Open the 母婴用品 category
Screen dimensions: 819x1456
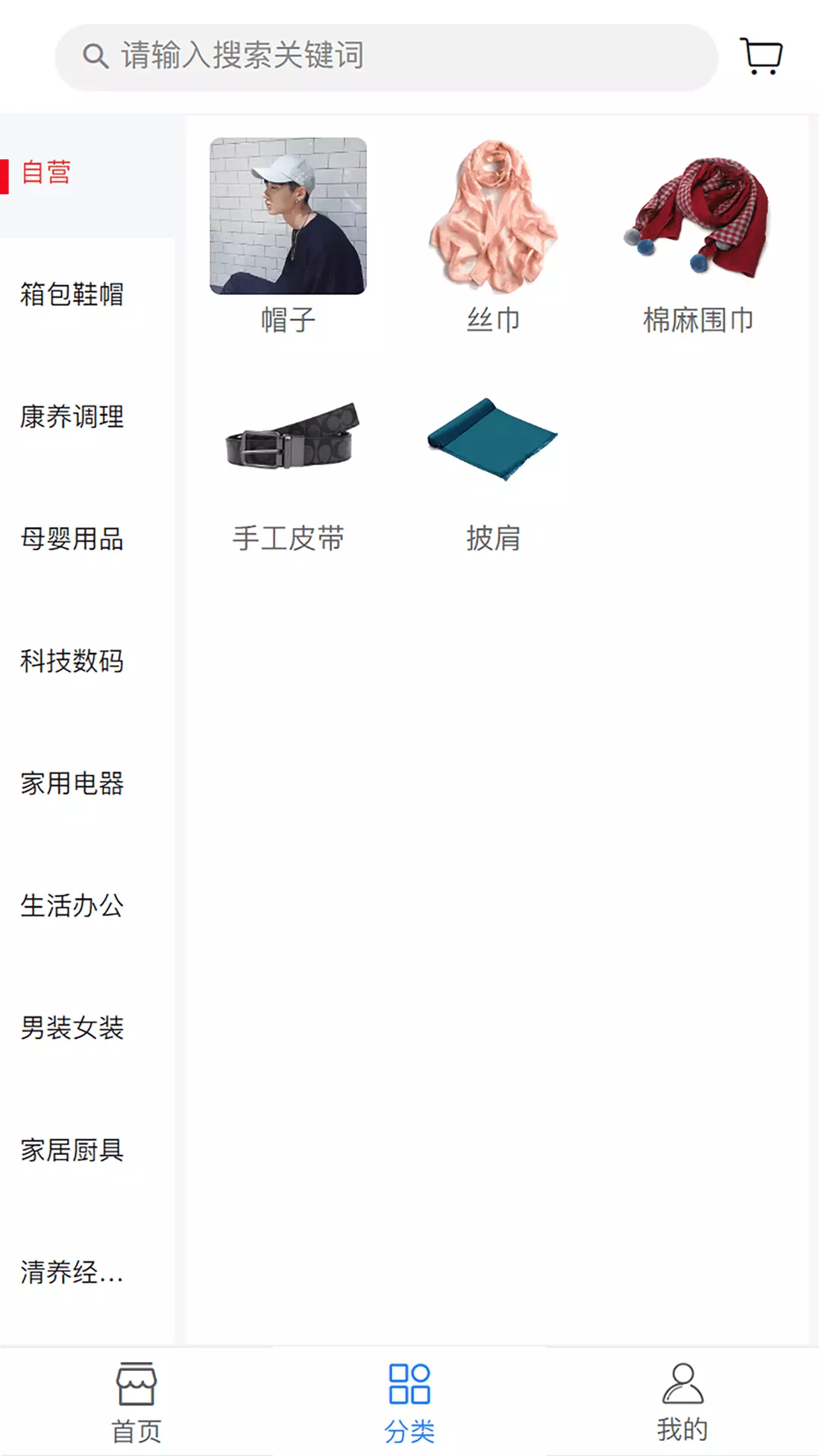[x=87, y=539]
